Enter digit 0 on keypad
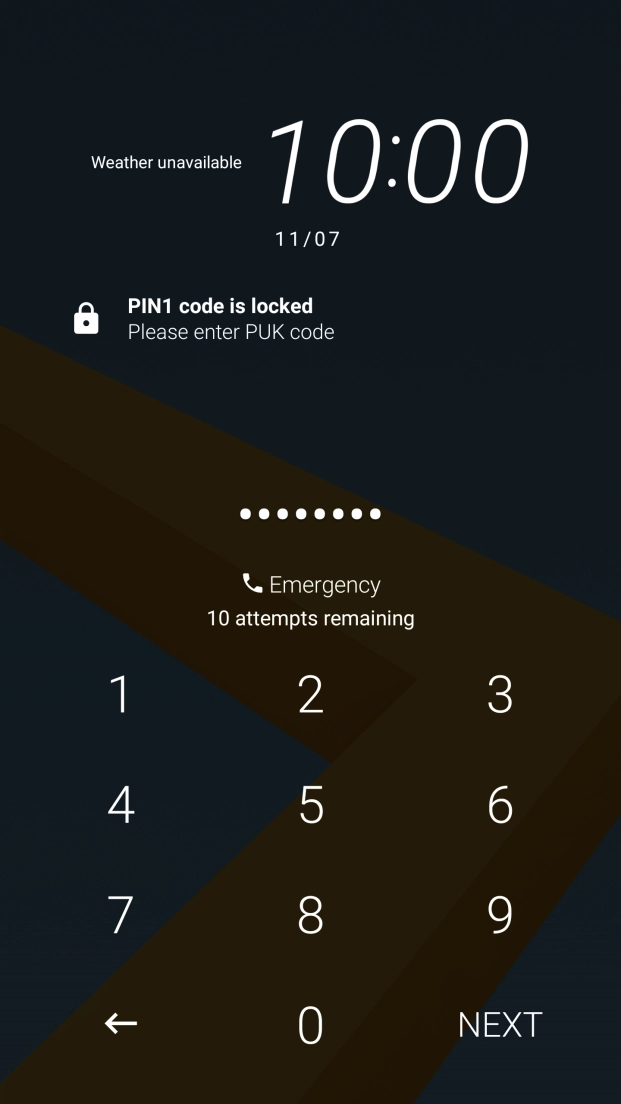Screen dimensions: 621x1104 pos(311,1025)
